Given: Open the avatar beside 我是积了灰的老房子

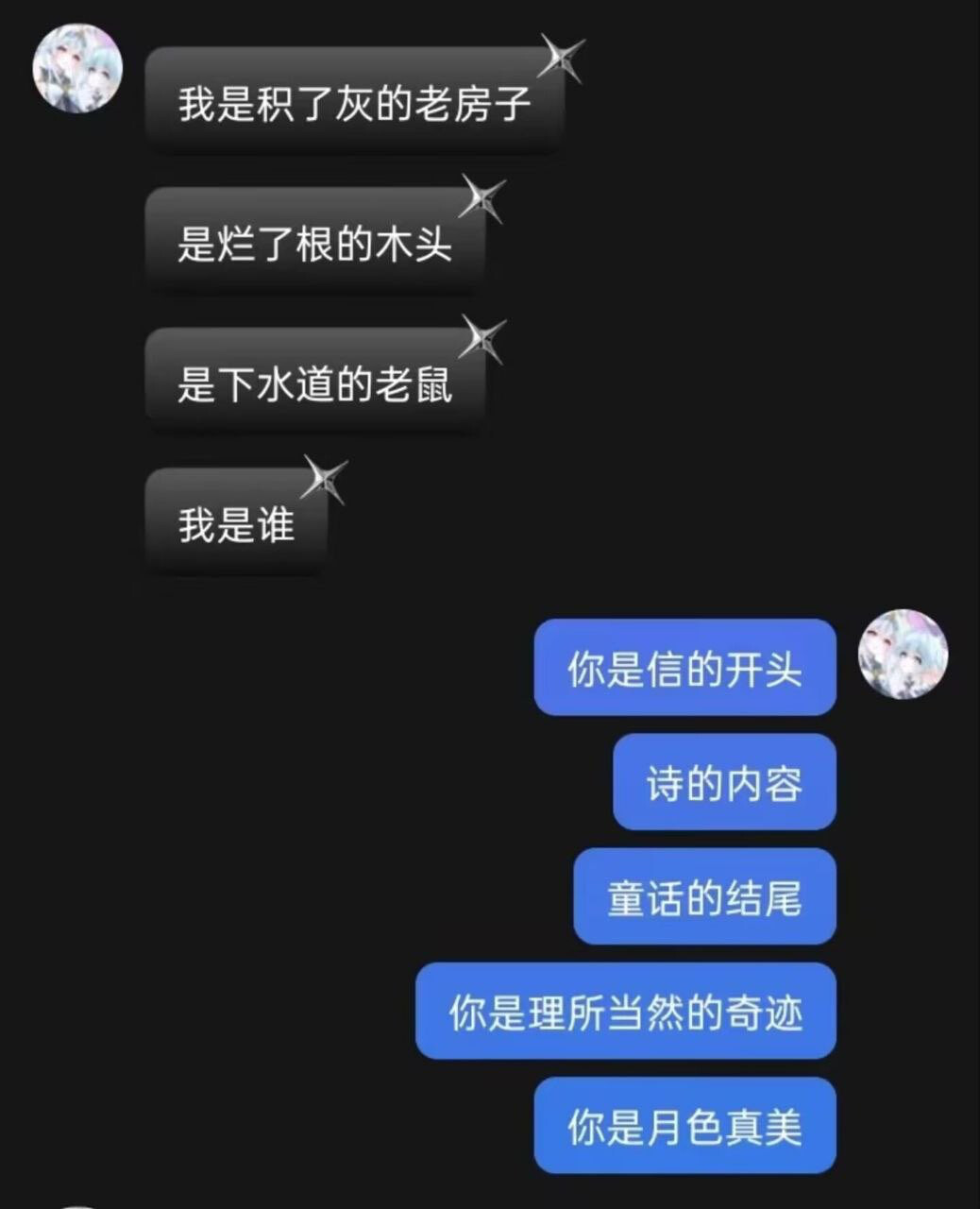Looking at the screenshot, I should [x=77, y=68].
